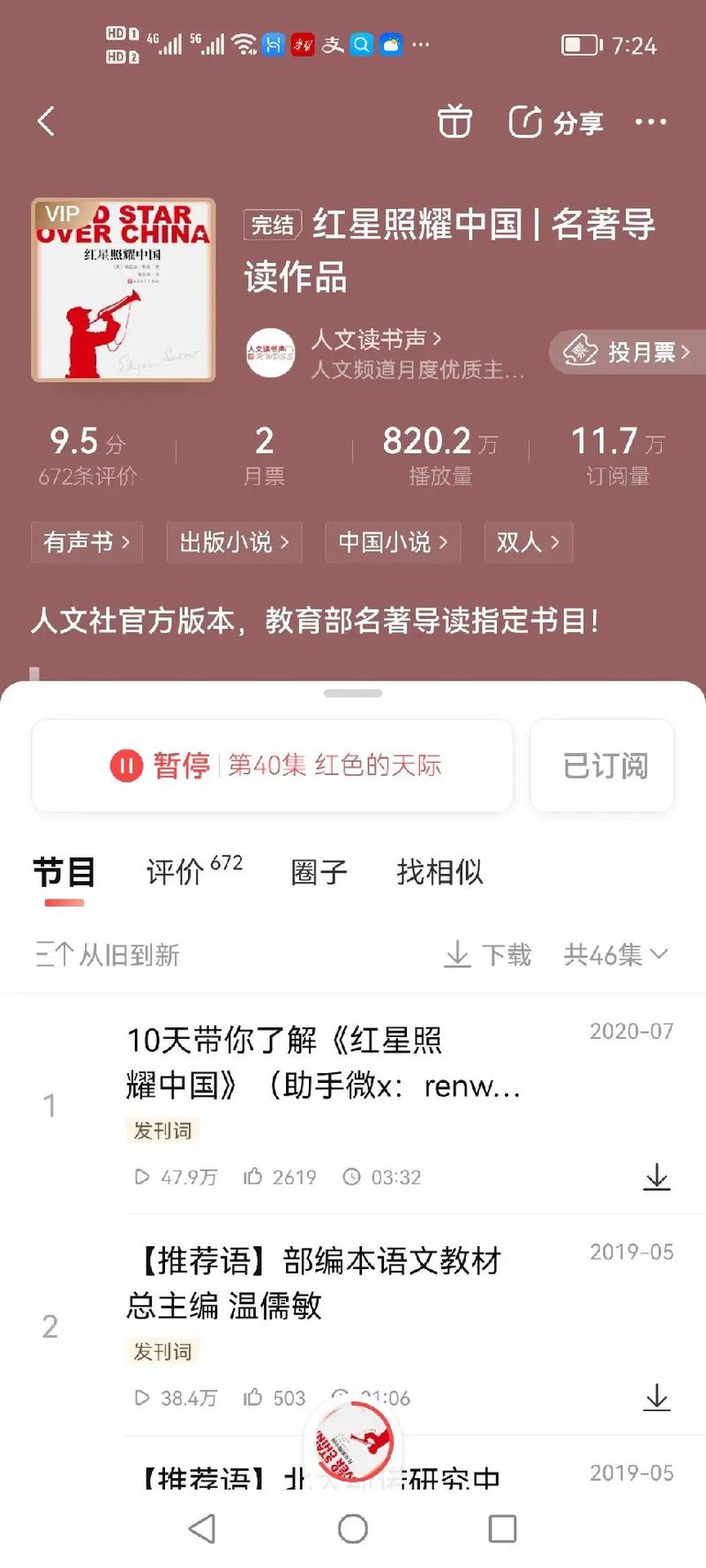Toggle the 已订阅 subscription button
Image resolution: width=706 pixels, height=1568 pixels.
pos(602,765)
